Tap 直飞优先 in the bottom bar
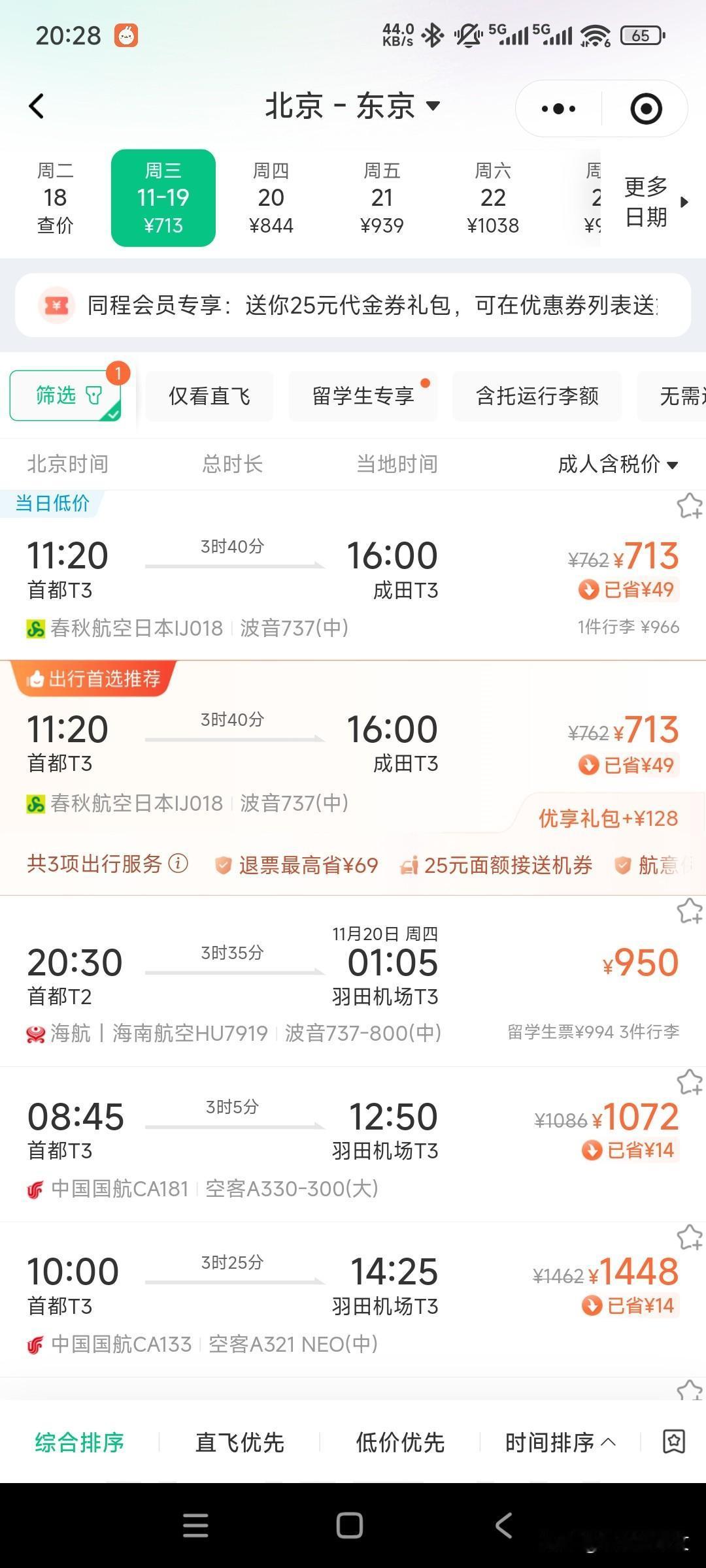Screen dimensions: 706x1568 click(239, 1443)
